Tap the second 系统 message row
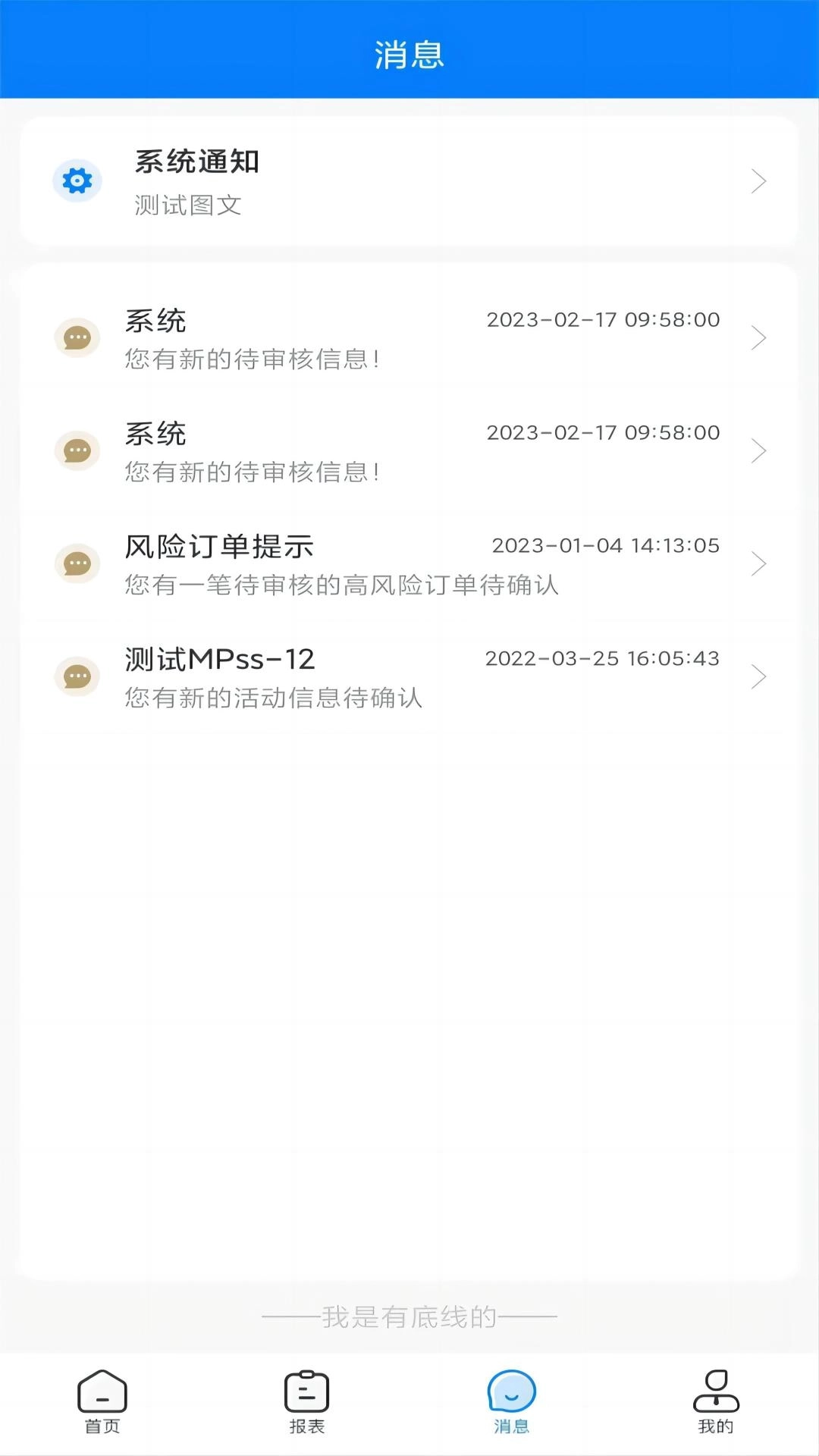 (409, 450)
